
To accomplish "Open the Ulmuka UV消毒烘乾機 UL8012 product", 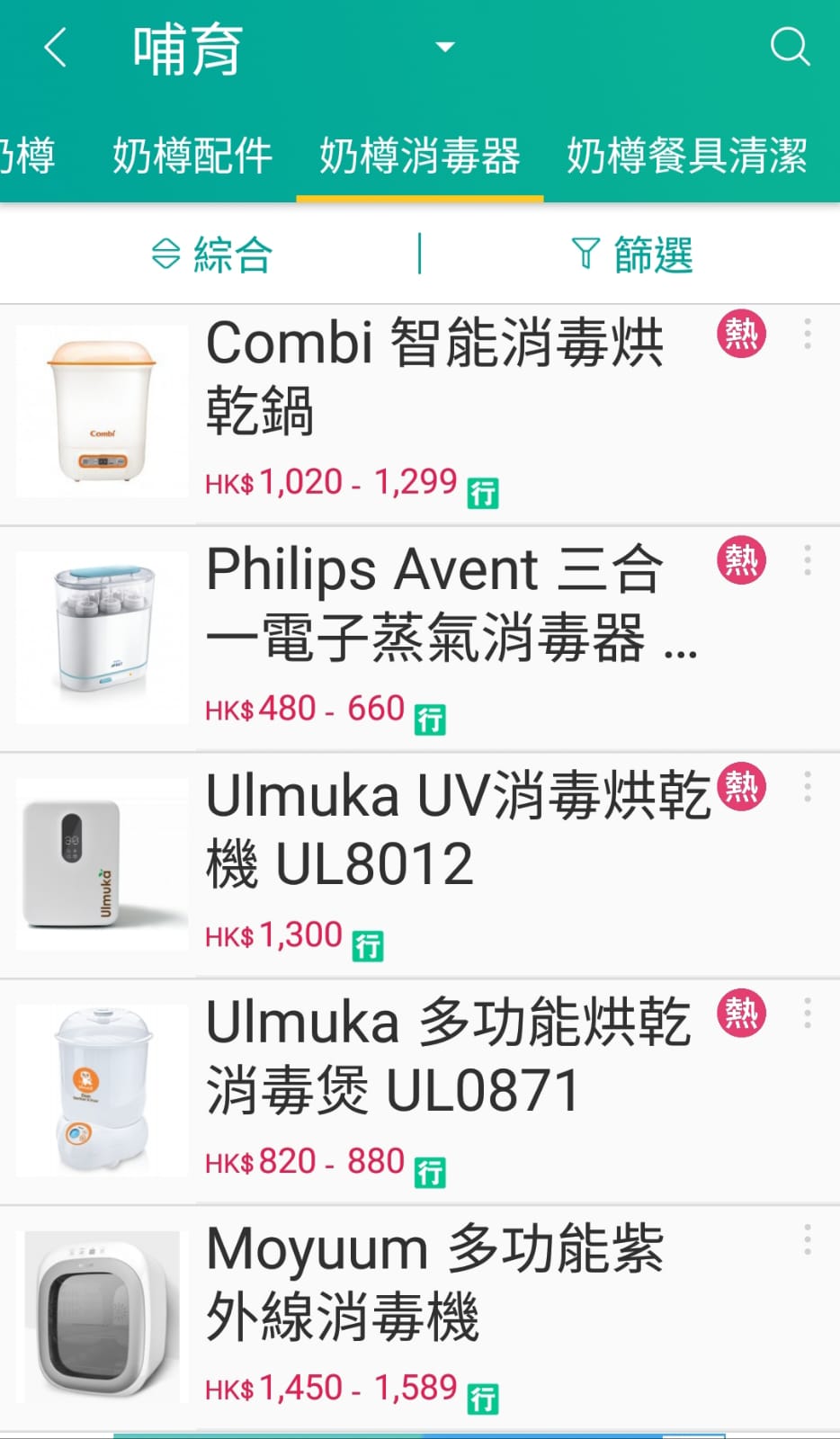I will (x=436, y=829).
